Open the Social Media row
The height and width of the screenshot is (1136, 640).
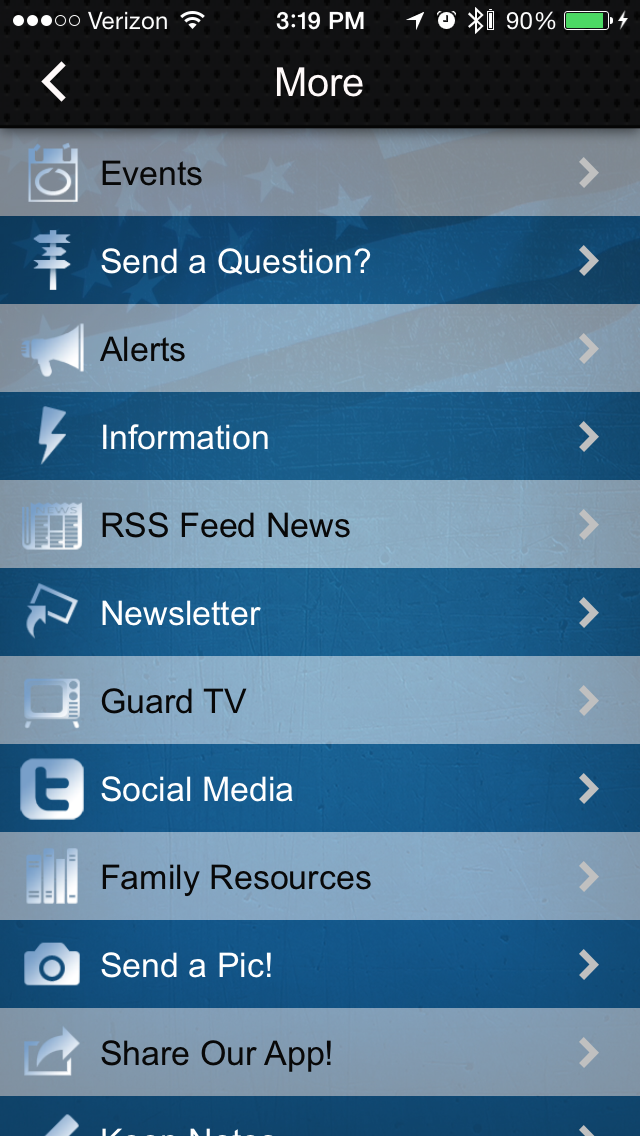pos(320,789)
